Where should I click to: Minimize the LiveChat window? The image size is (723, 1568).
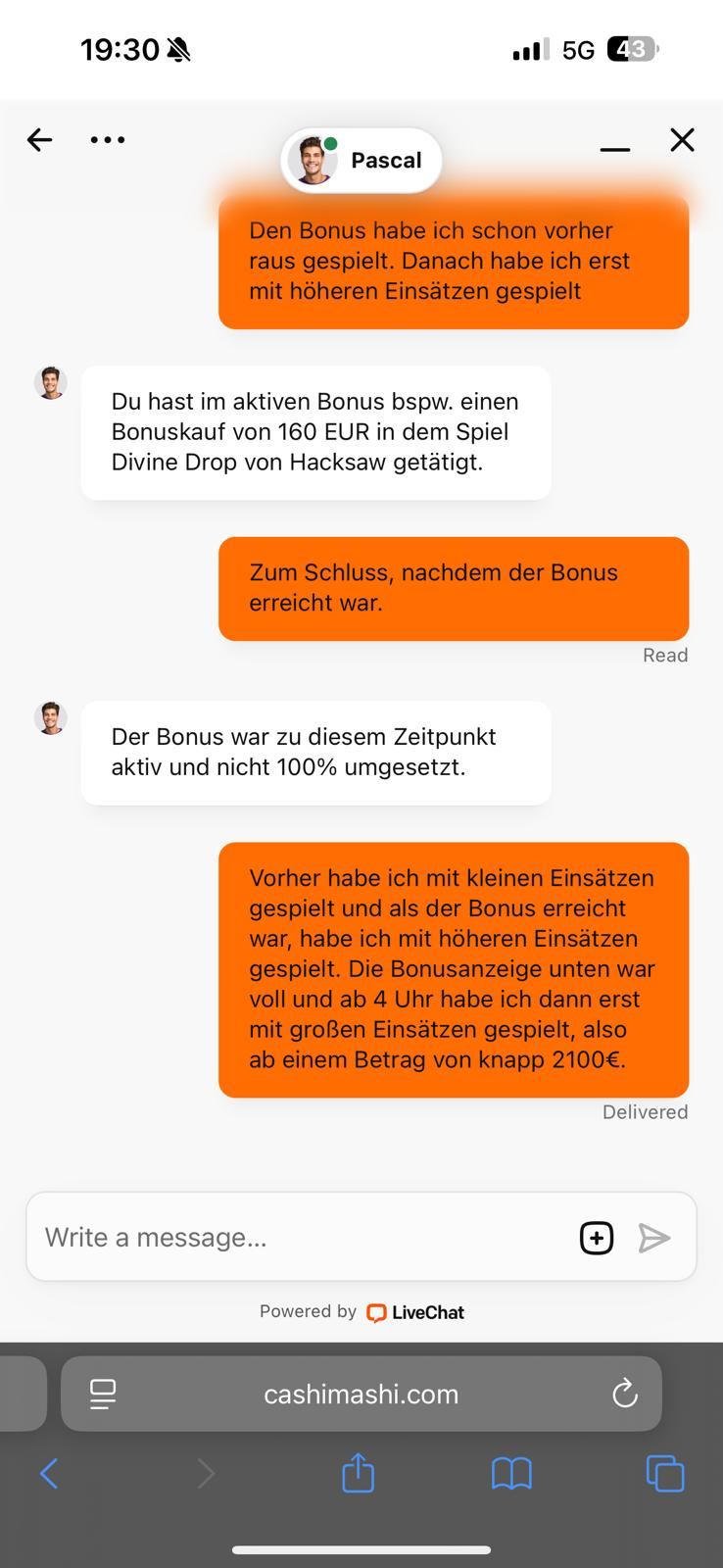tap(614, 149)
